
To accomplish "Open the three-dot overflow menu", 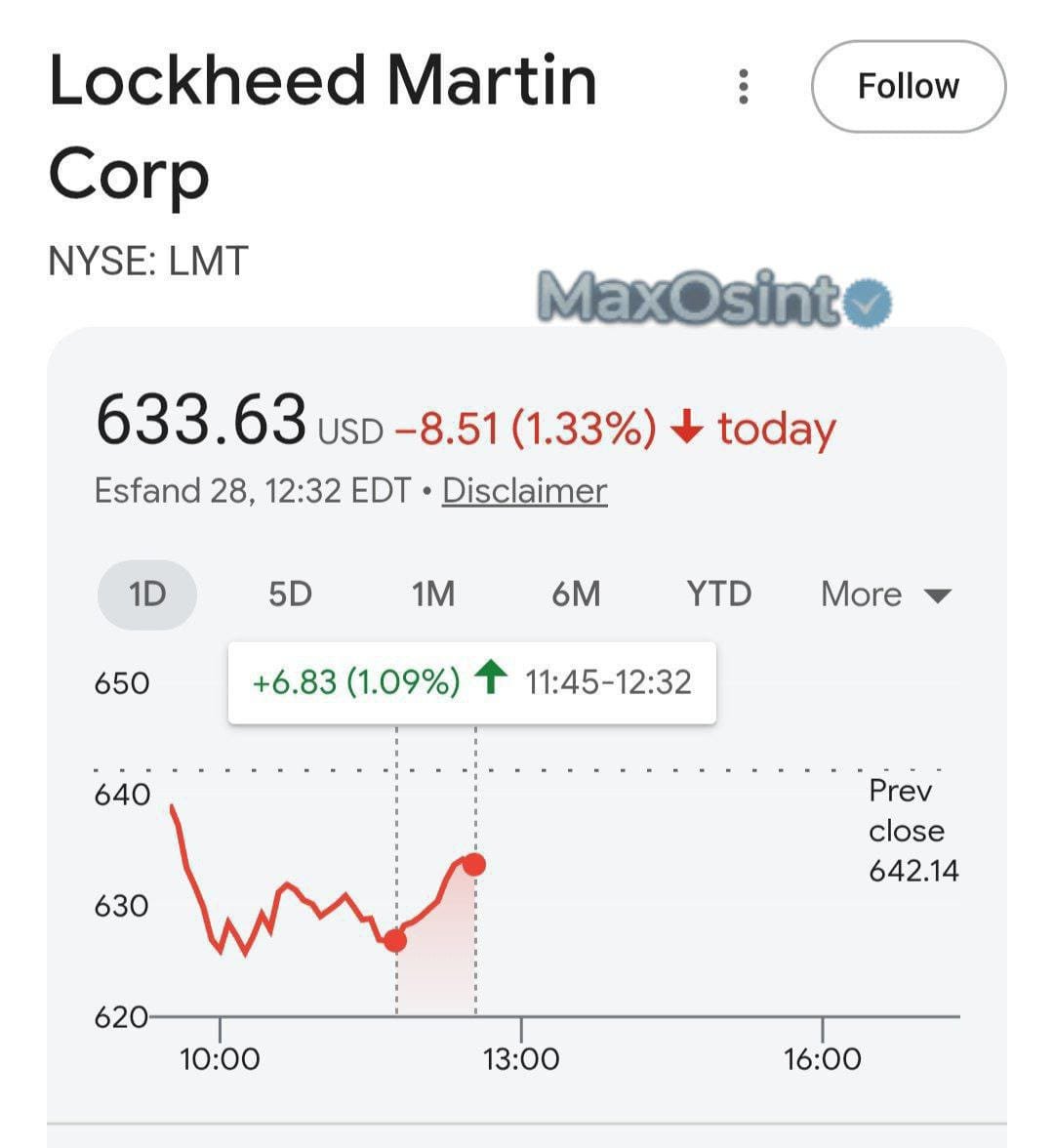I will (744, 87).
